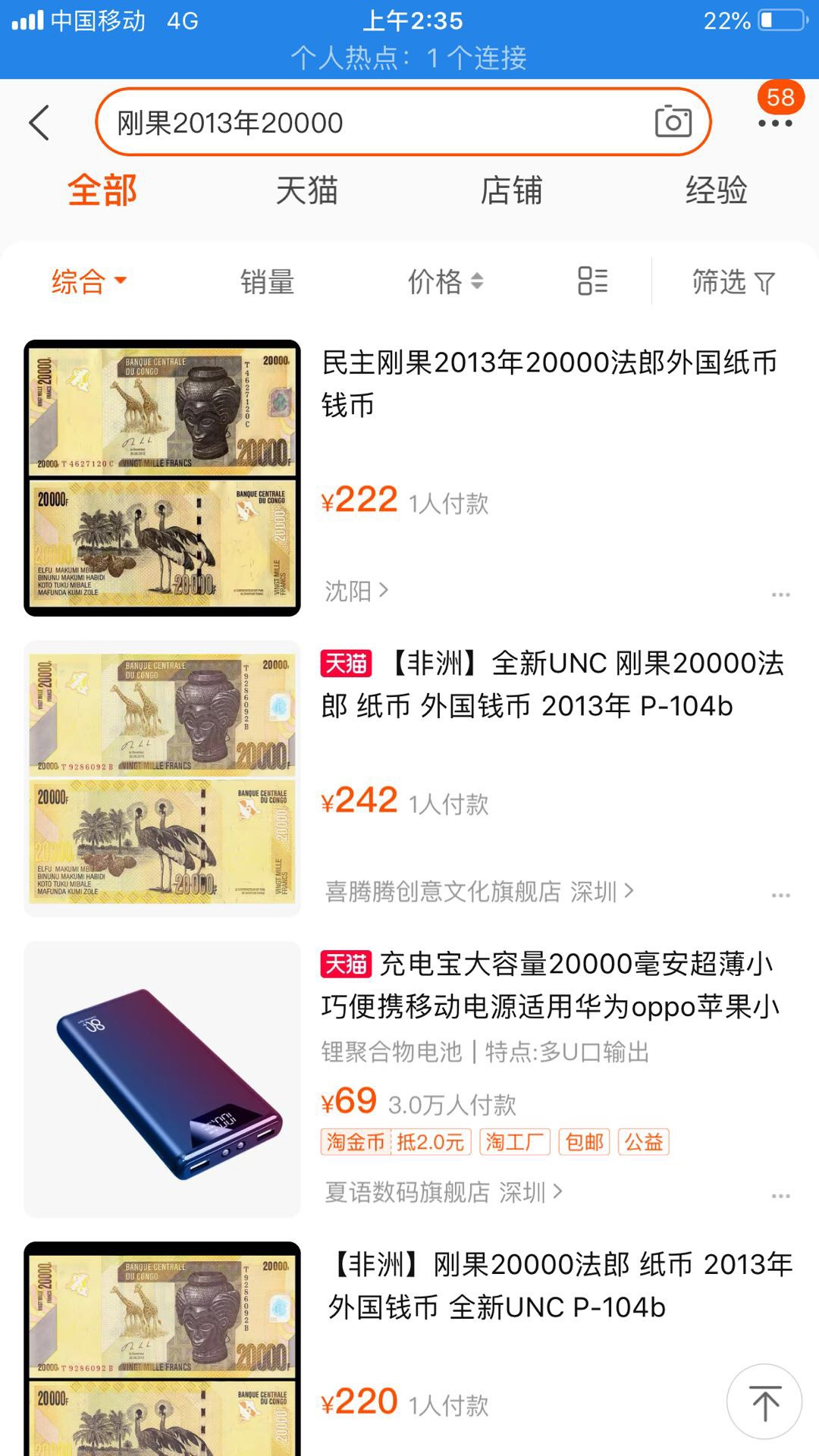Tap the back arrow to return
The width and height of the screenshot is (819, 1456).
[39, 123]
